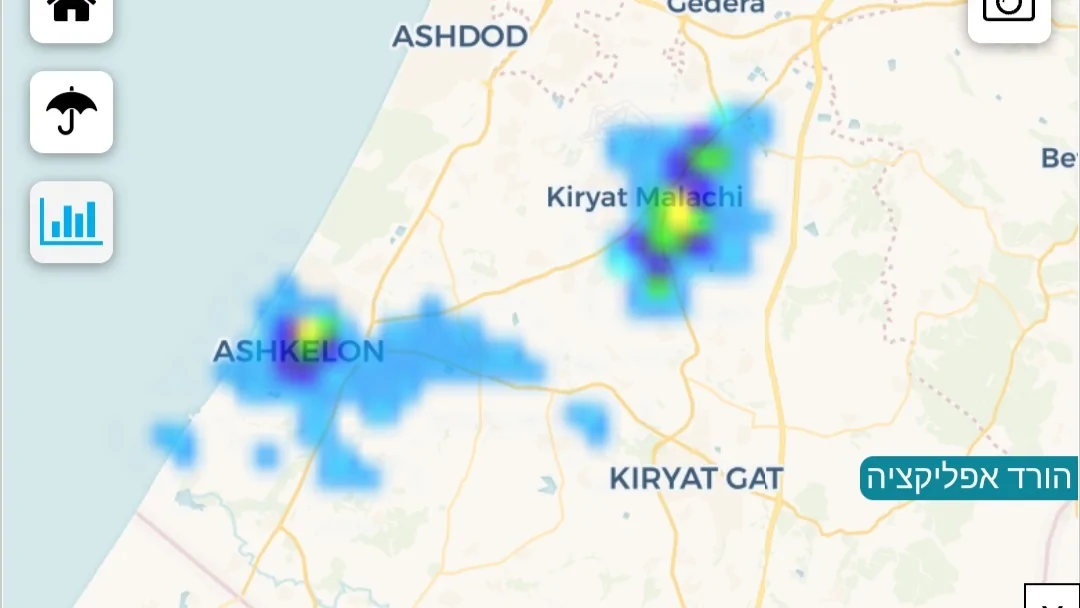Tap the הורד אפליקציה download button
Screen dimensions: 1080x608
coord(969,478)
